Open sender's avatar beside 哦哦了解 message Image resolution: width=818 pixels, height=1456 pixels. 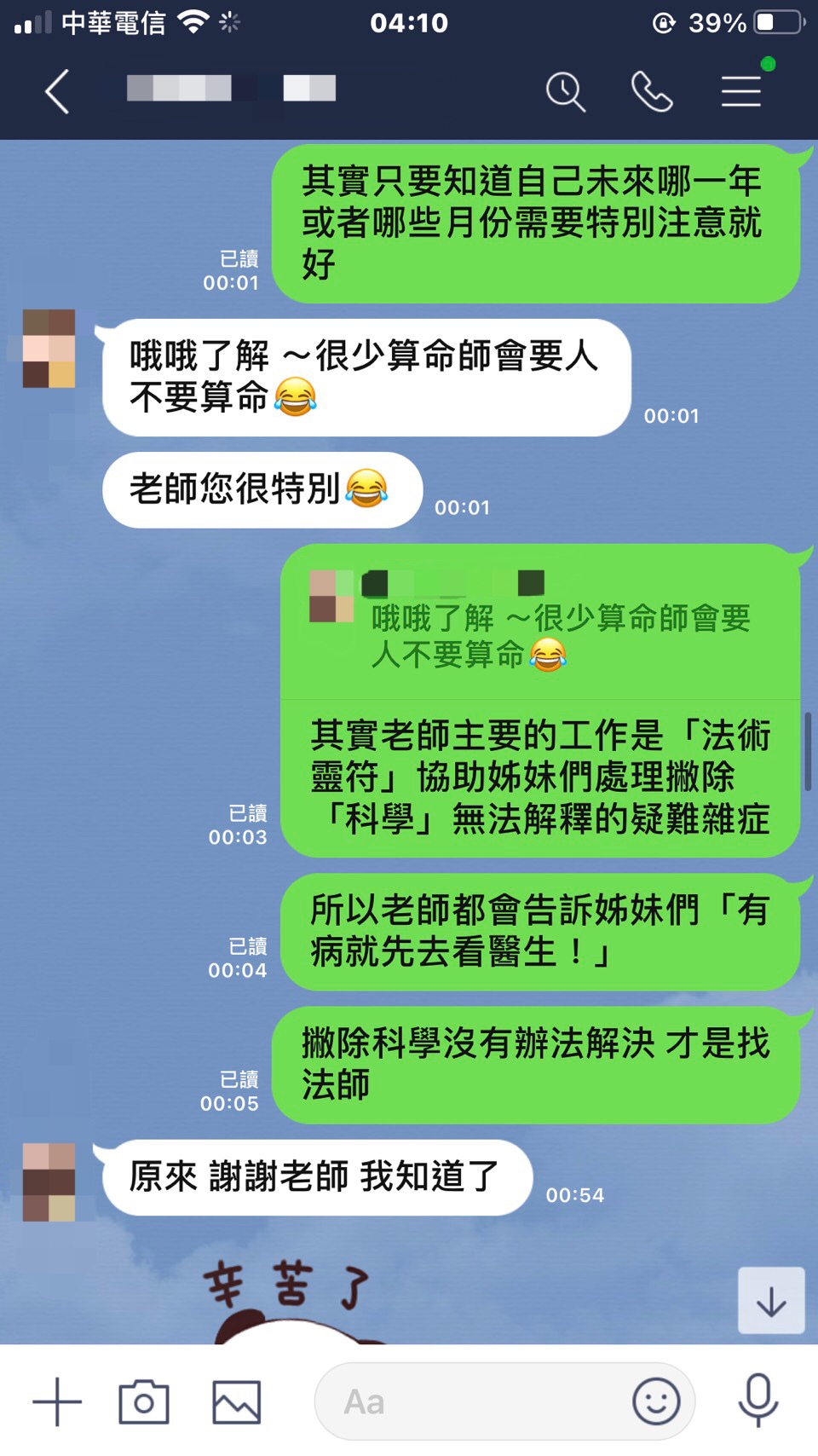[x=49, y=349]
